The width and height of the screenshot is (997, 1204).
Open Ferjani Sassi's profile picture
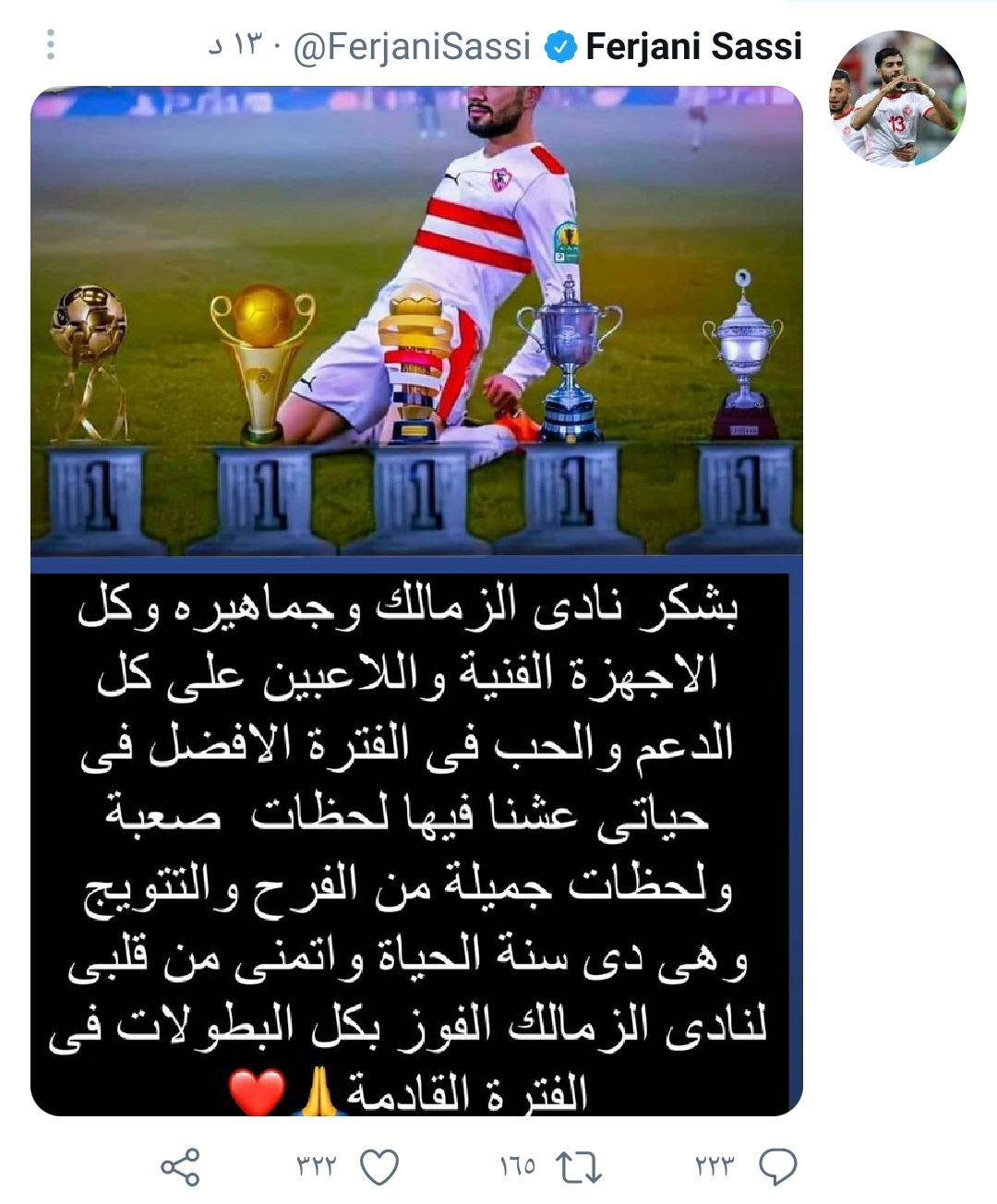click(x=897, y=99)
